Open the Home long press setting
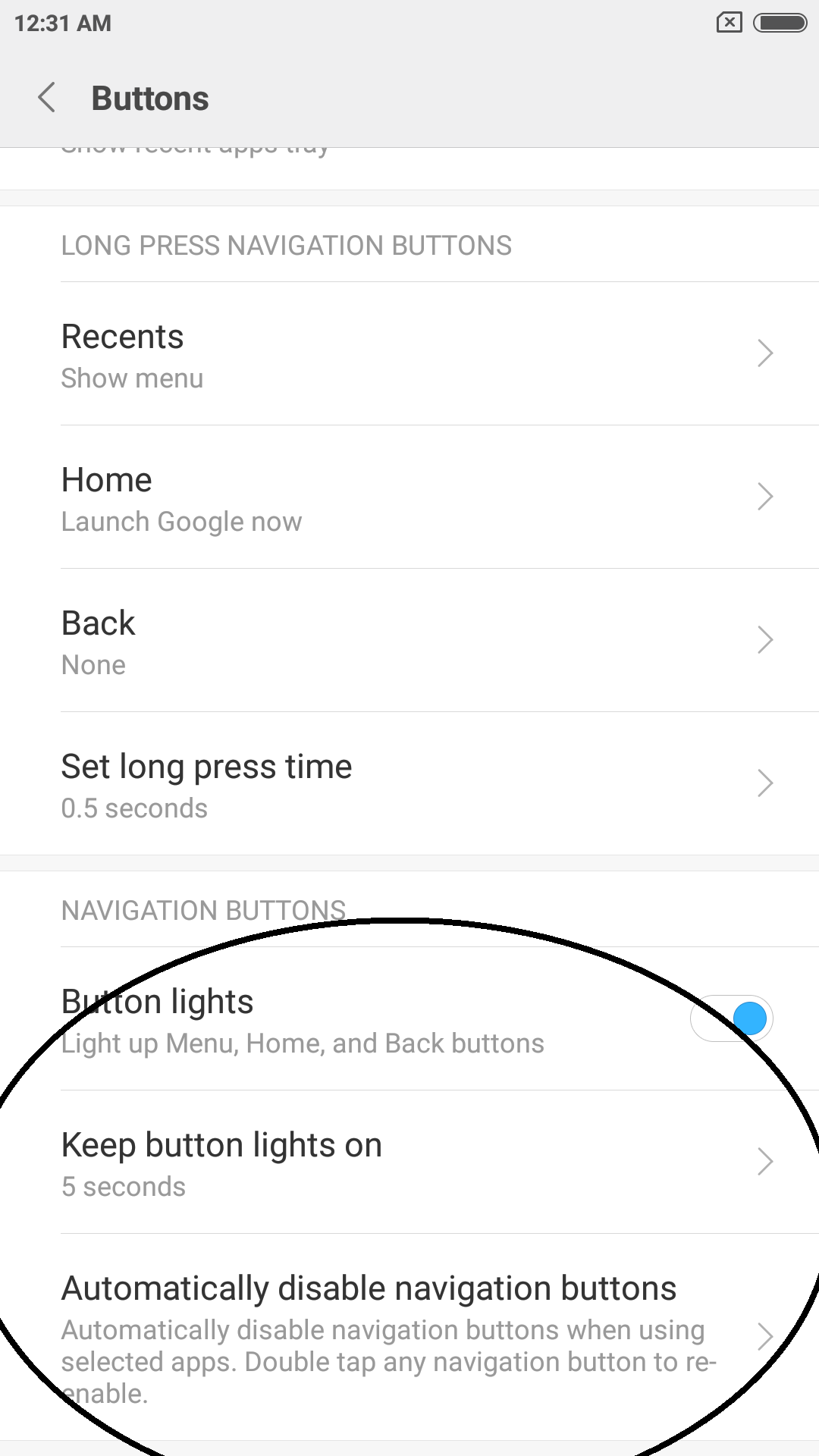The width and height of the screenshot is (819, 1456). click(409, 497)
